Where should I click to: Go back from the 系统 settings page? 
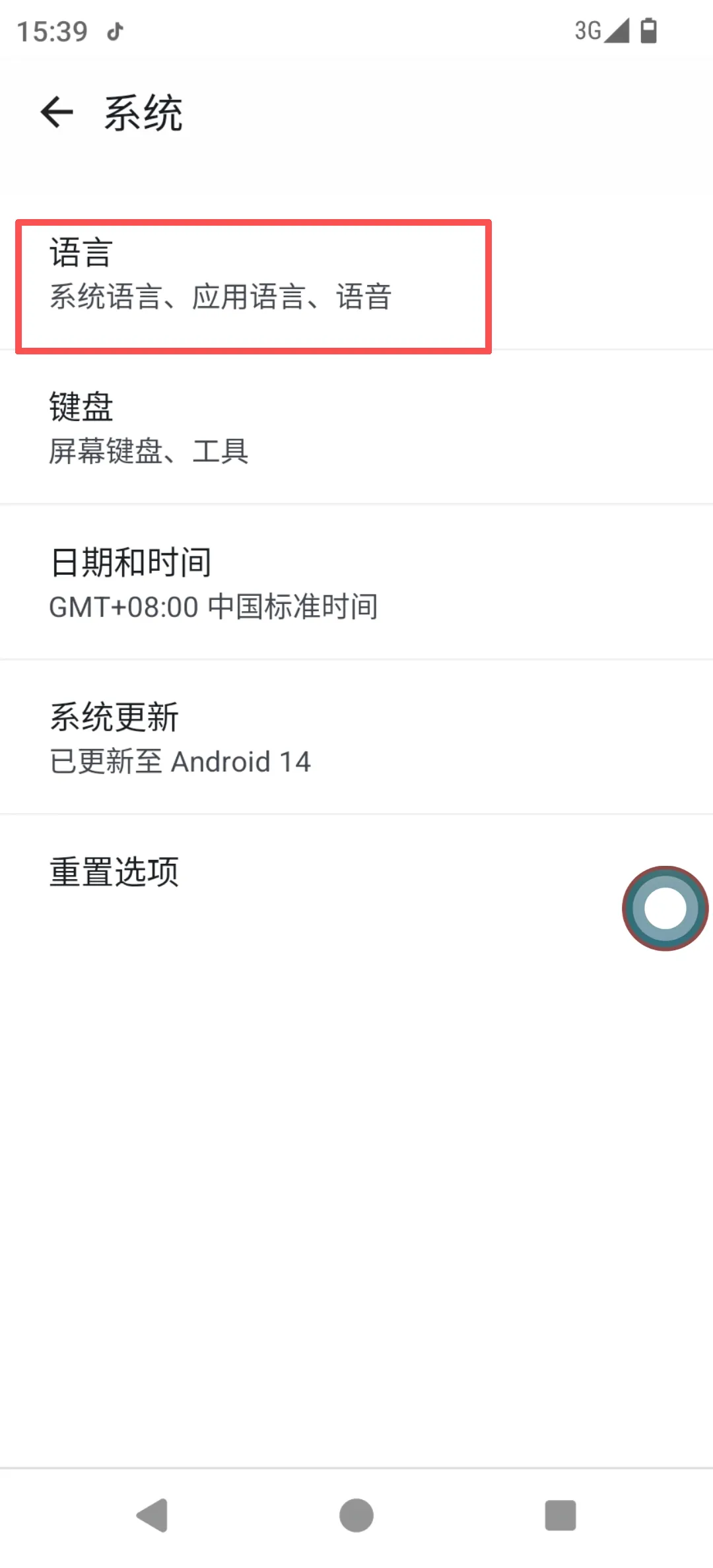point(57,112)
